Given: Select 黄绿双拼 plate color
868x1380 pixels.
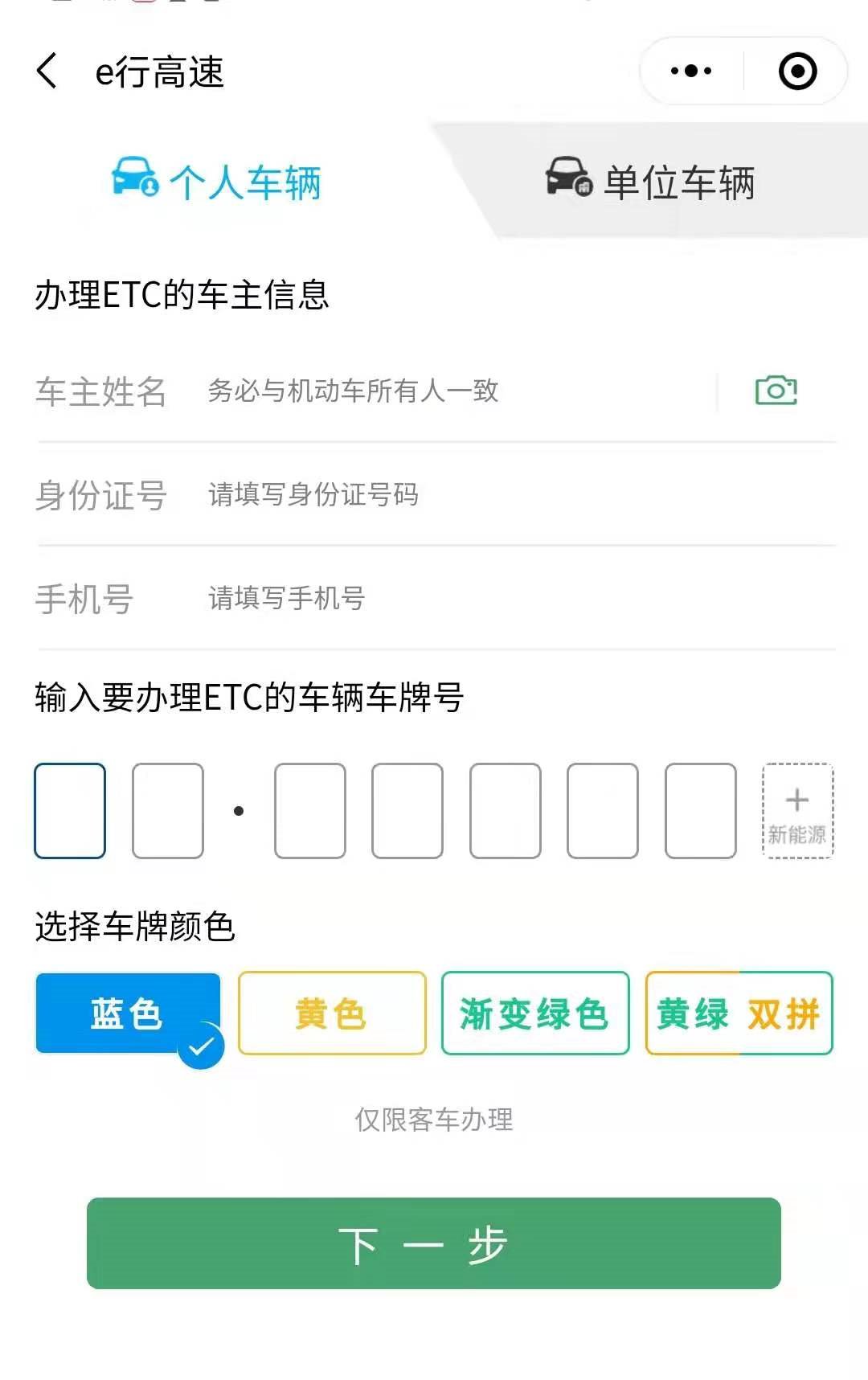Looking at the screenshot, I should point(739,1013).
